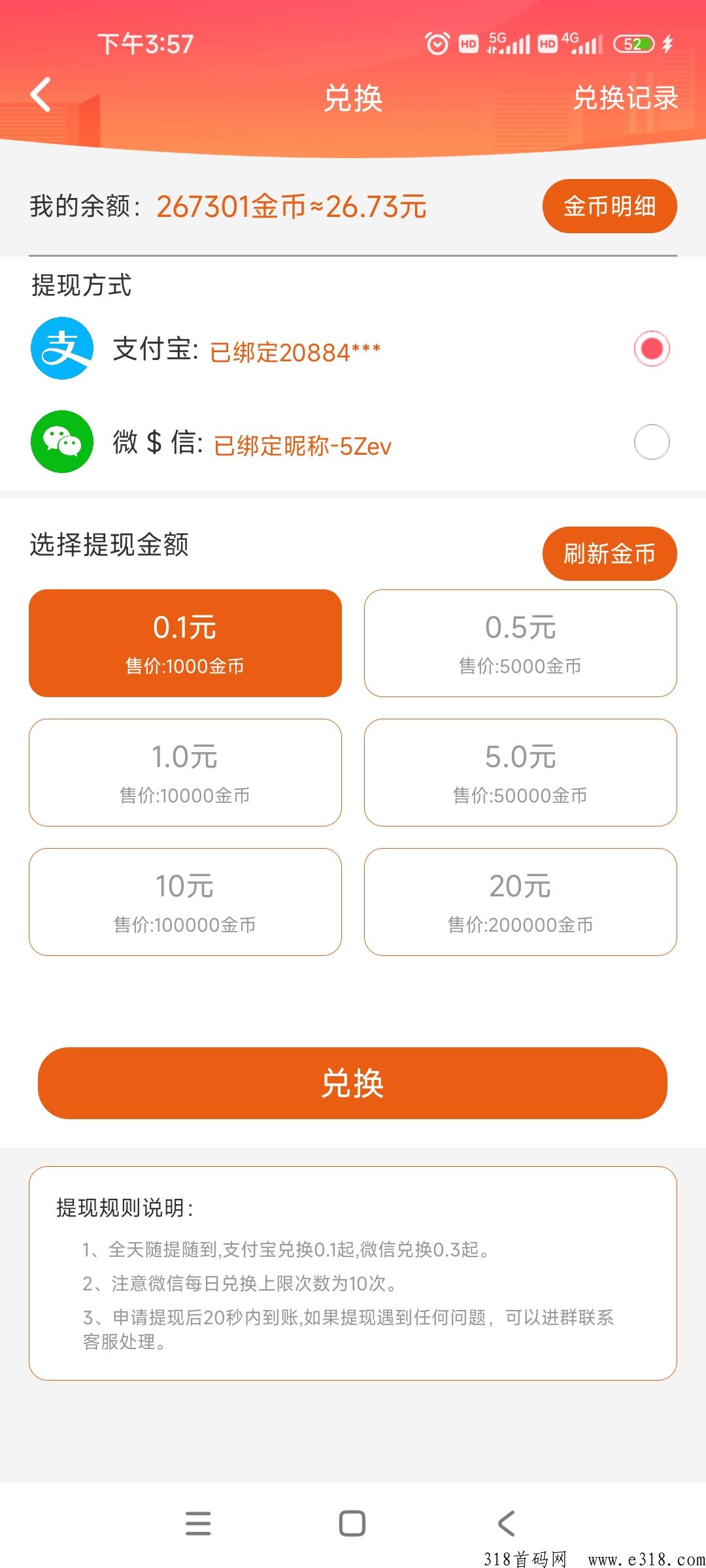Confirm with the large 兑换 button

(x=352, y=1083)
